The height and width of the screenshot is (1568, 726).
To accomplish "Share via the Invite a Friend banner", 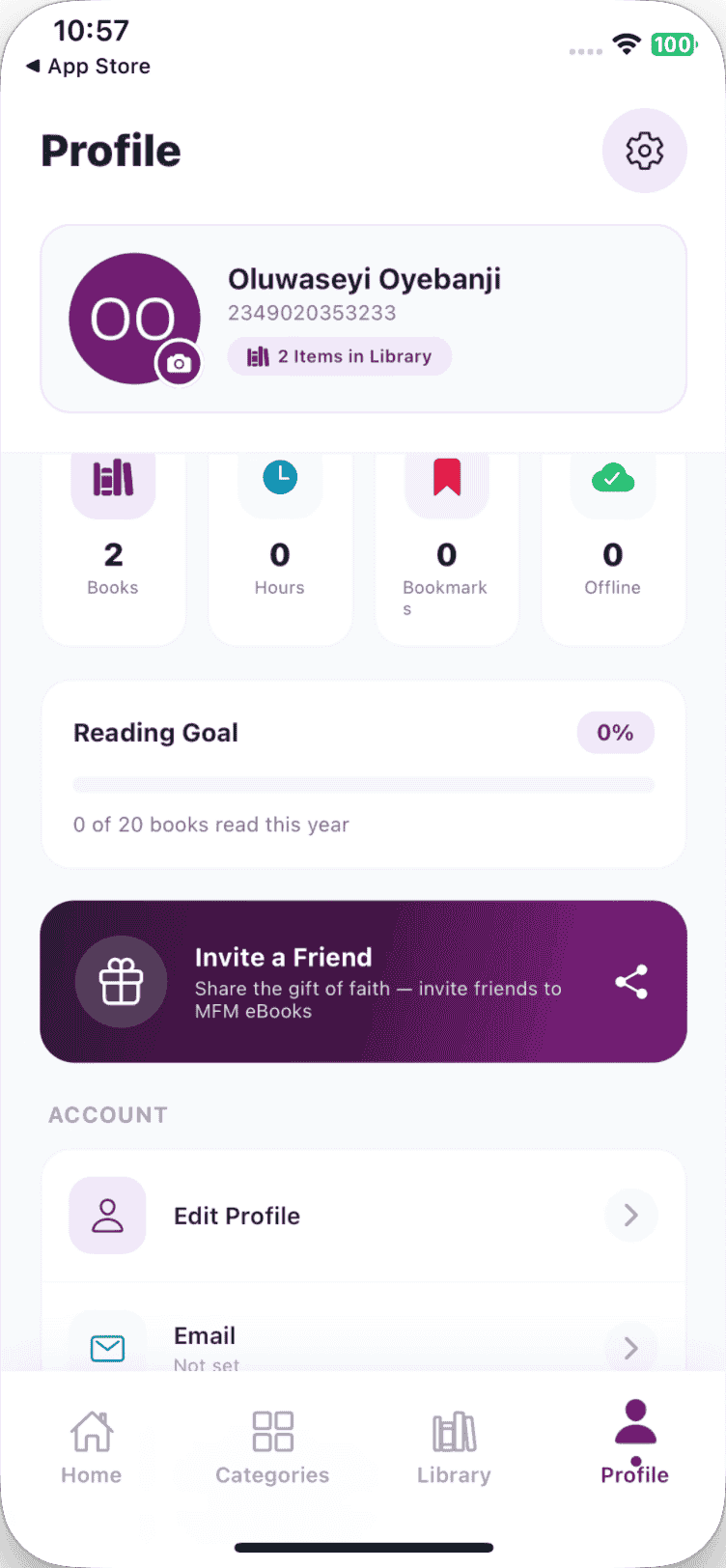I will [x=363, y=982].
